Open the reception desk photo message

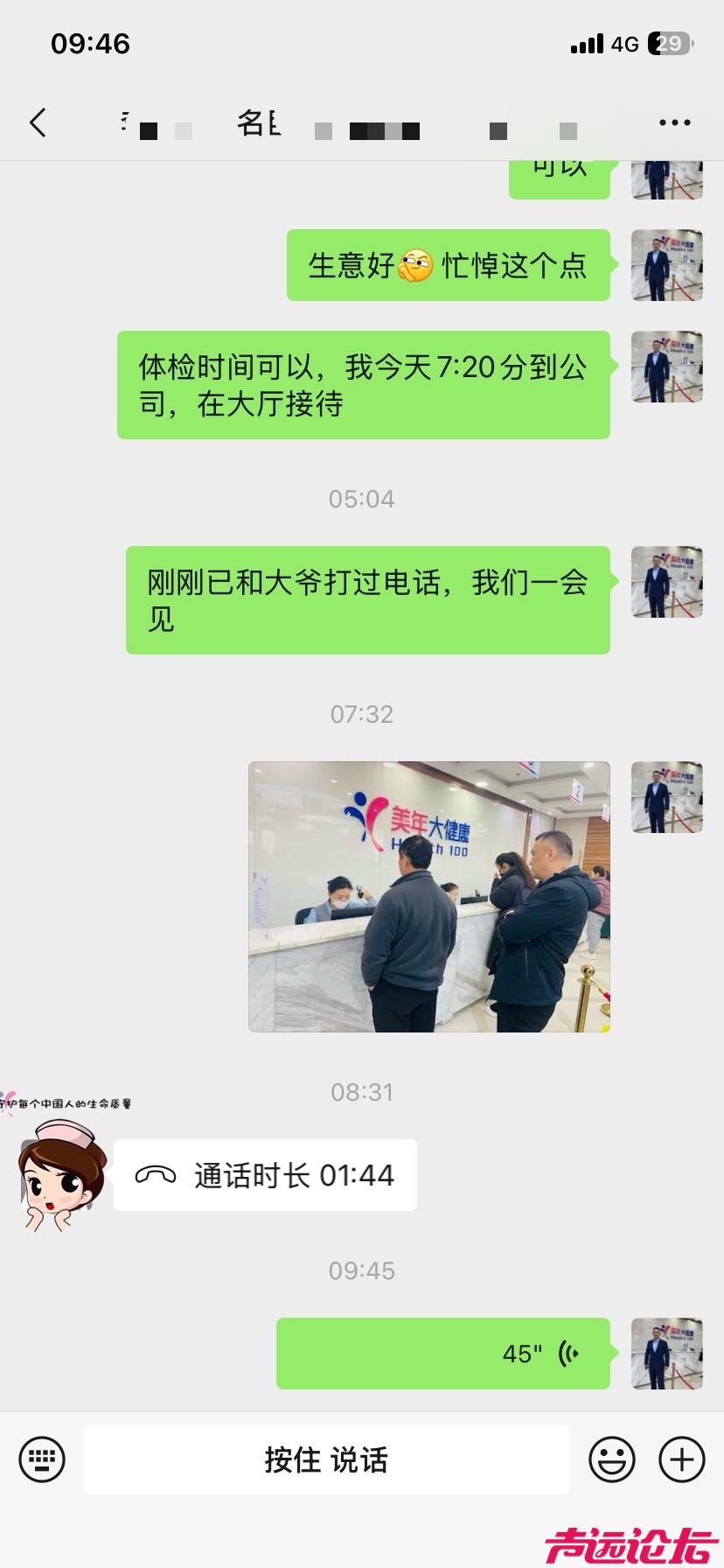(429, 897)
